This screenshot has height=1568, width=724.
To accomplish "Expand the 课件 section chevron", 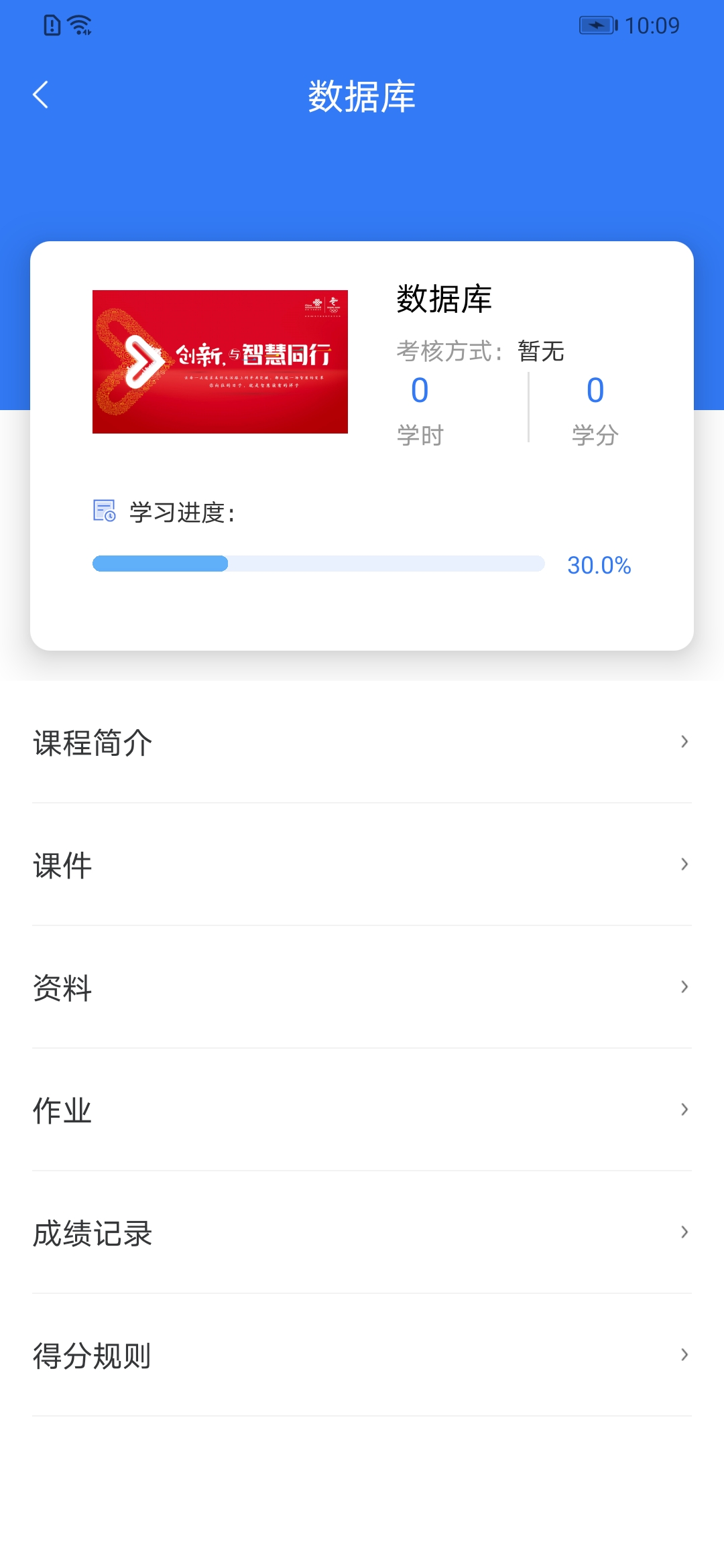I will click(683, 865).
